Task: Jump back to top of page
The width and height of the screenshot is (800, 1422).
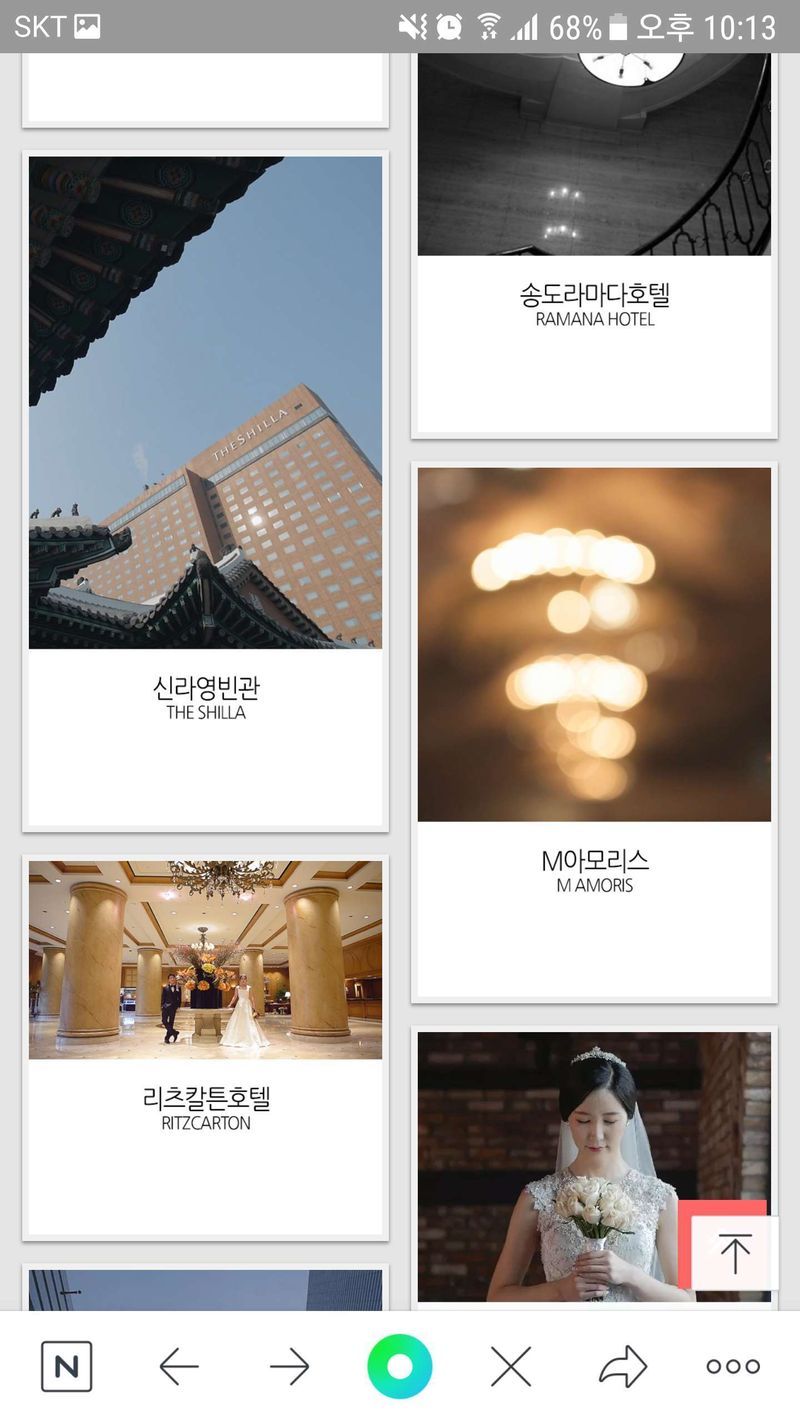Action: [734, 1253]
